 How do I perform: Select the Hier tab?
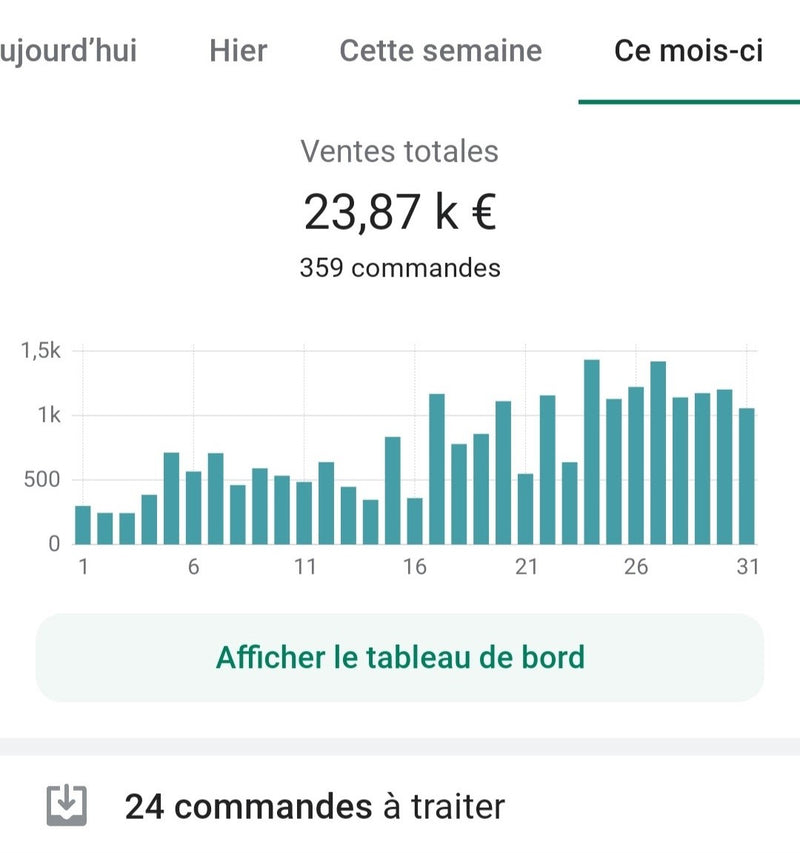pos(238,51)
